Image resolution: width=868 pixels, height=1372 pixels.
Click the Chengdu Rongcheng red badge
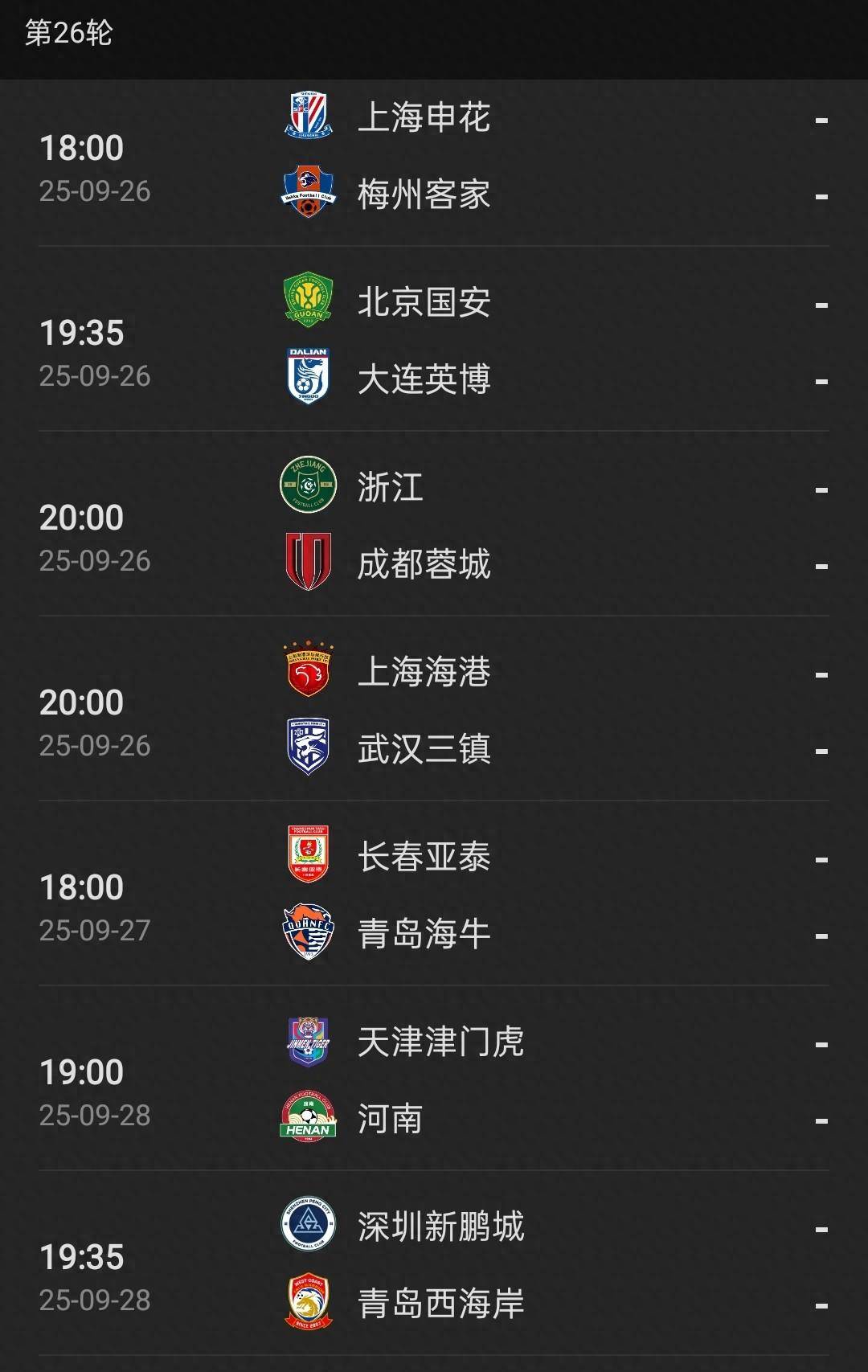pos(309,560)
